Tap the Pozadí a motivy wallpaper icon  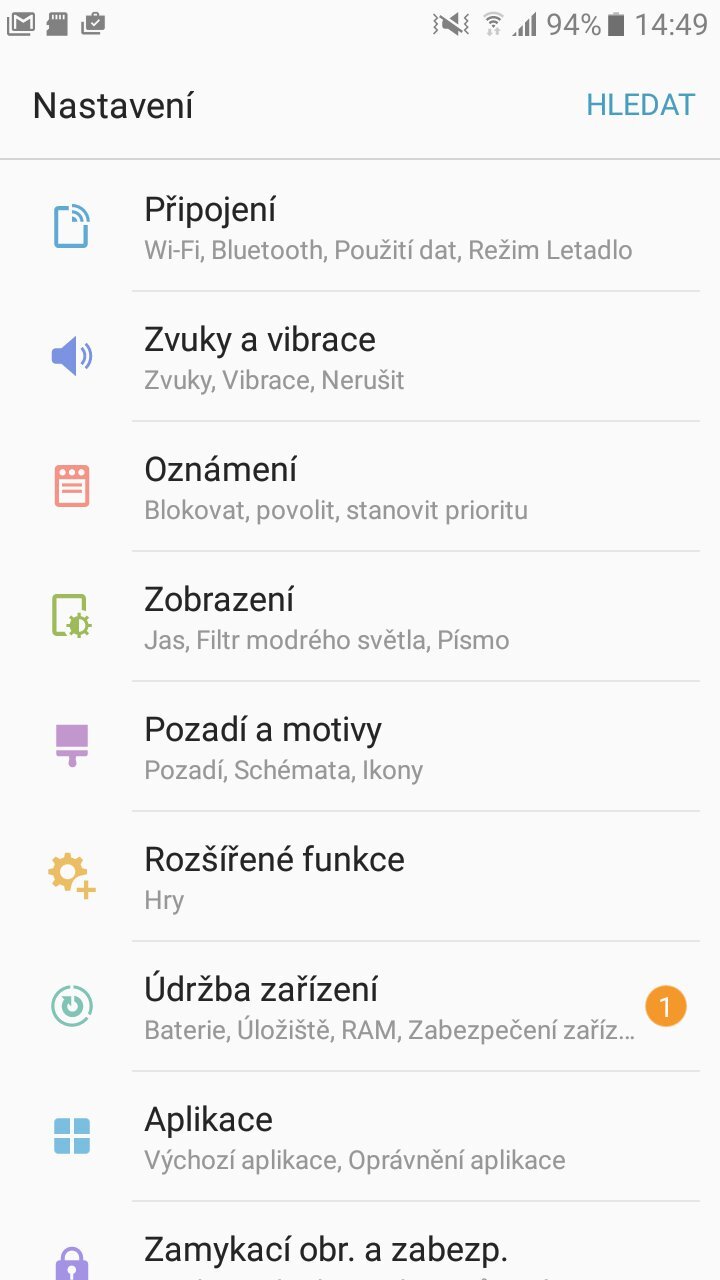click(71, 745)
